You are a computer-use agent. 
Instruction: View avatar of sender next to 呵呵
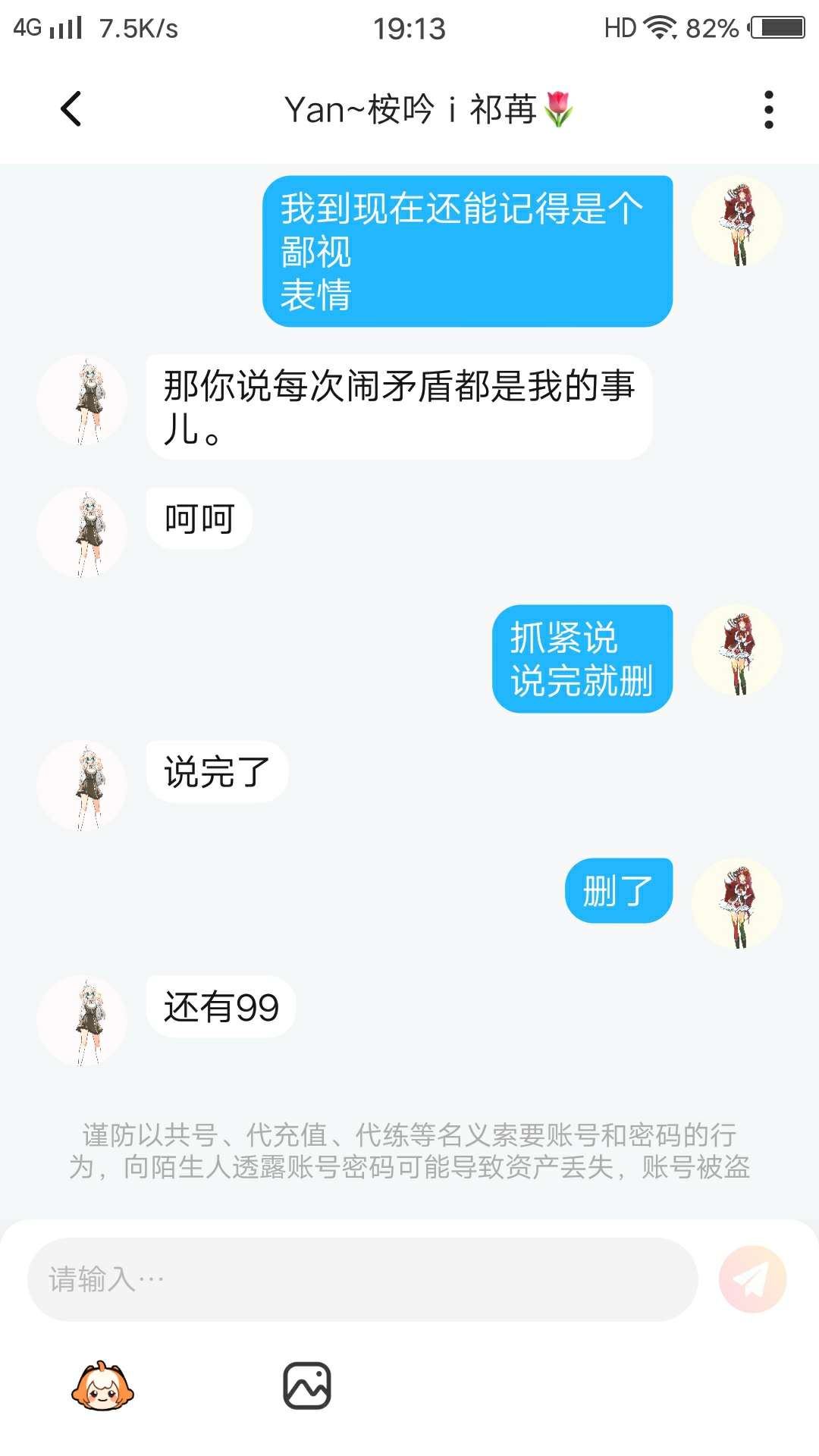pyautogui.click(x=82, y=532)
